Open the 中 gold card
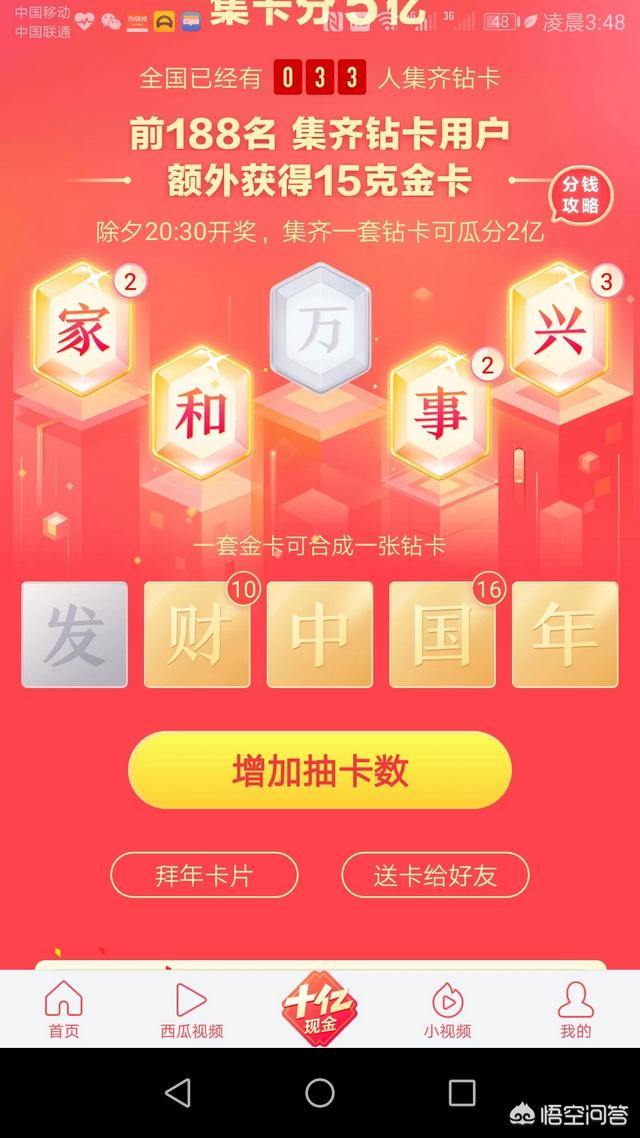640x1138 pixels. (x=320, y=635)
